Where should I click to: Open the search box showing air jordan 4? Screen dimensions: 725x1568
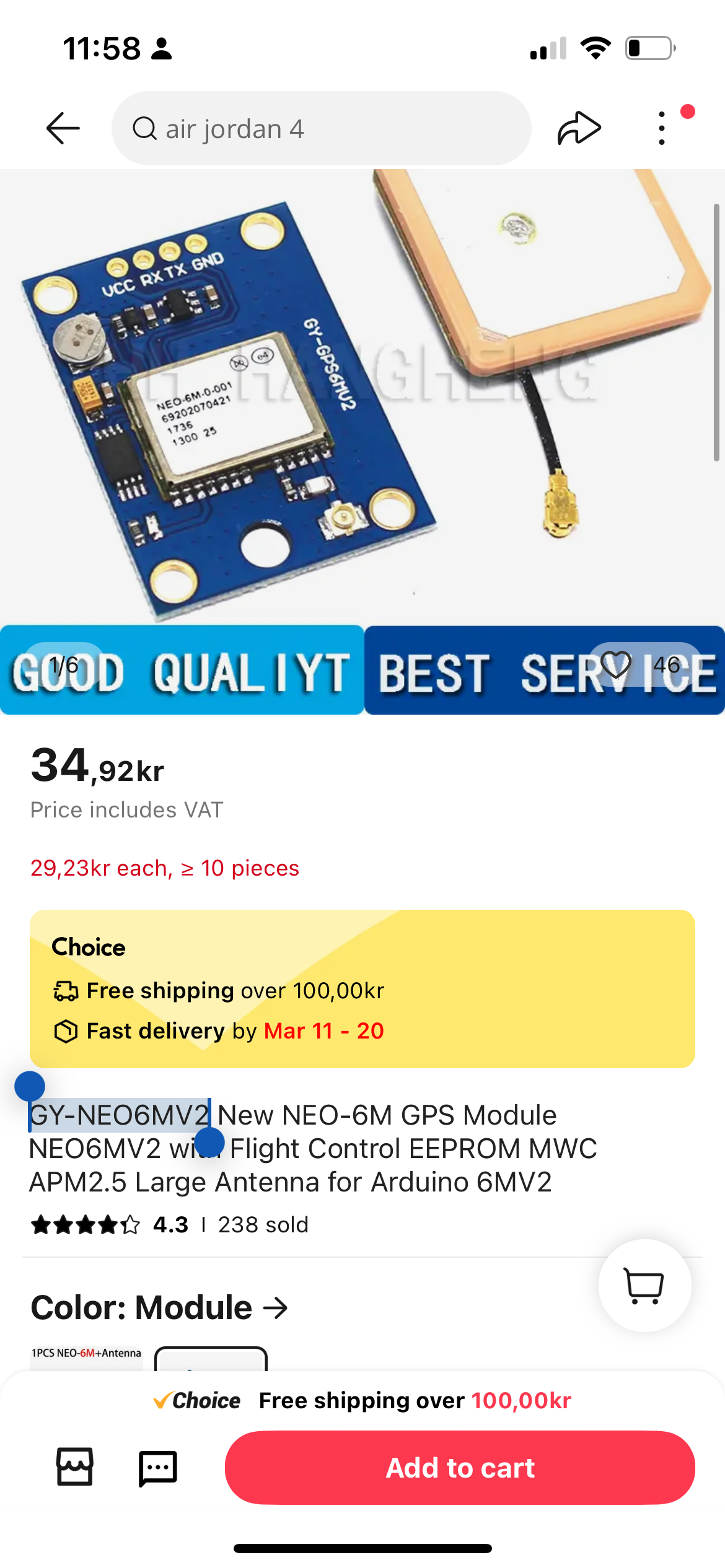coord(321,128)
